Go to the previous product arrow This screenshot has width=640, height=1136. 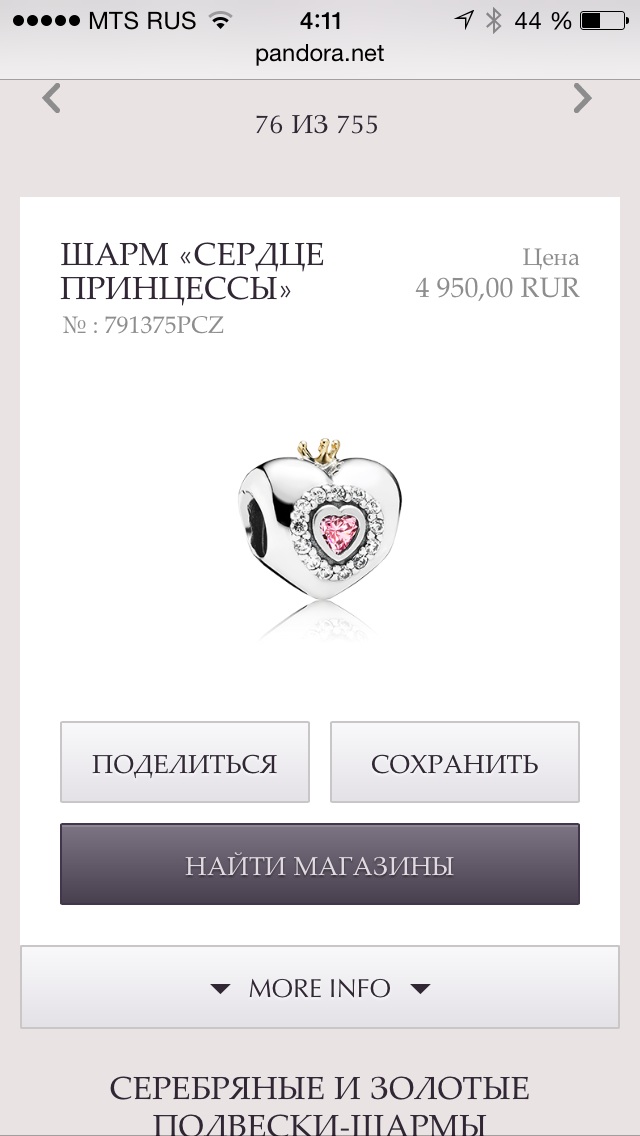(51, 99)
